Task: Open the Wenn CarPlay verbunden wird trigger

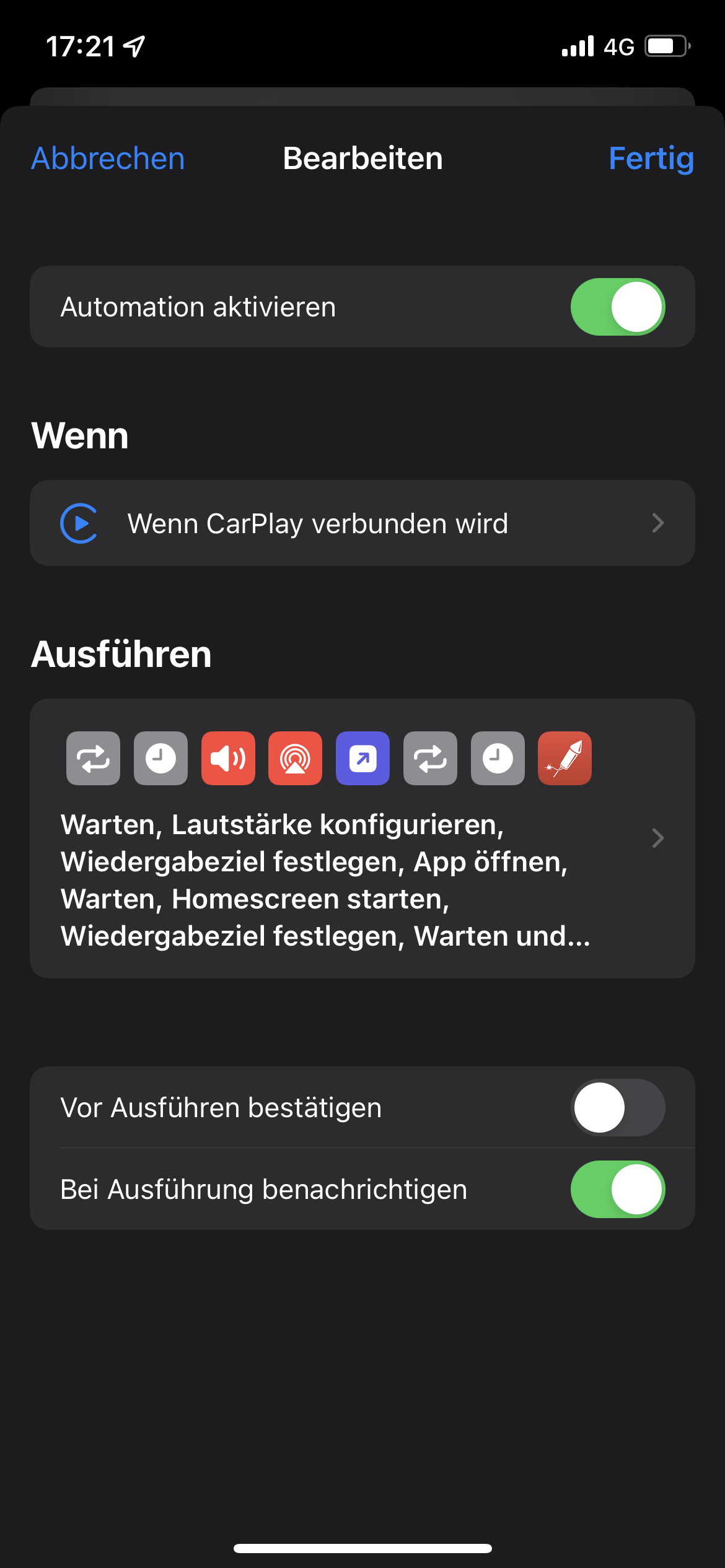Action: (x=362, y=523)
